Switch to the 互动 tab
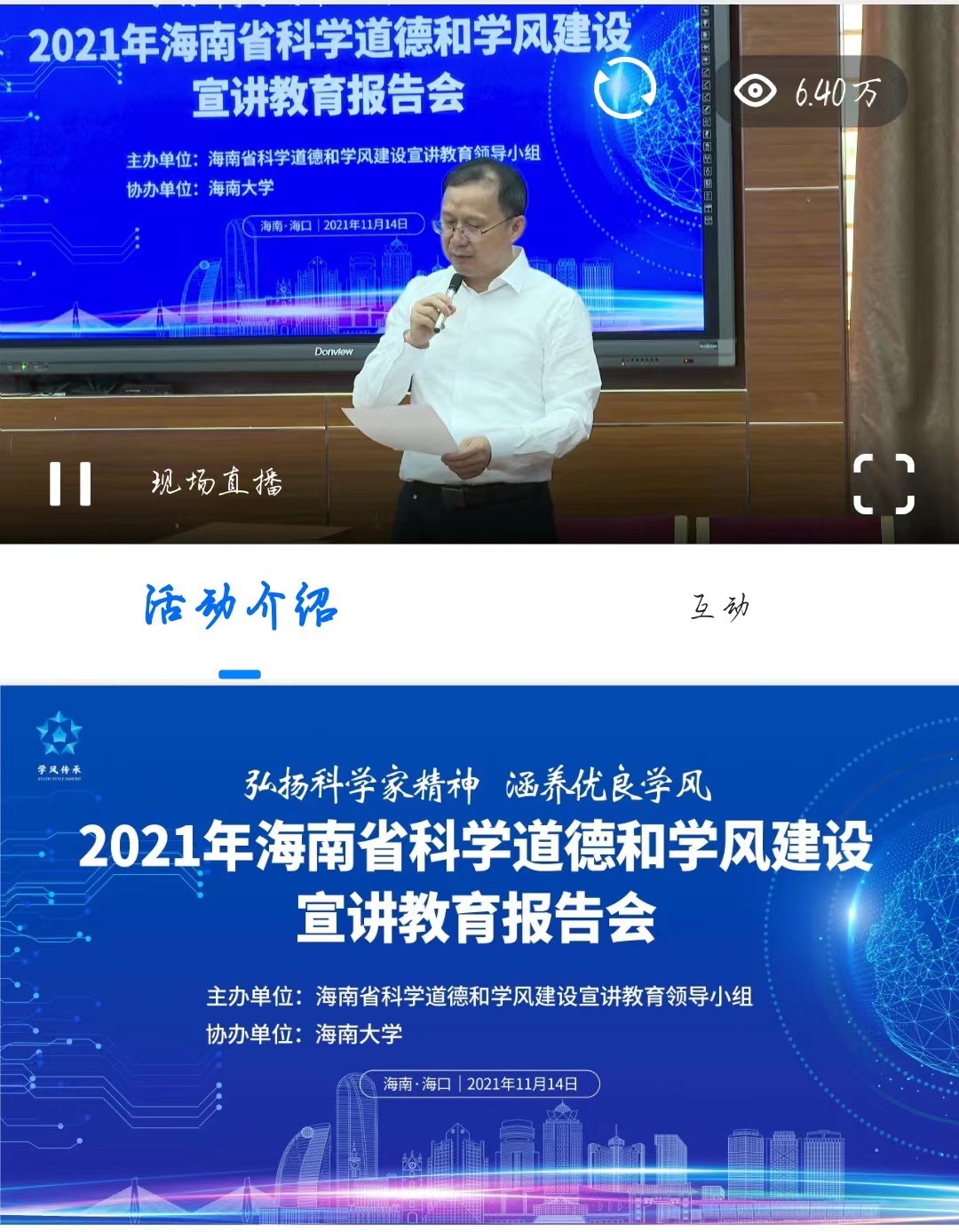The height and width of the screenshot is (1232, 959). pyautogui.click(x=720, y=608)
